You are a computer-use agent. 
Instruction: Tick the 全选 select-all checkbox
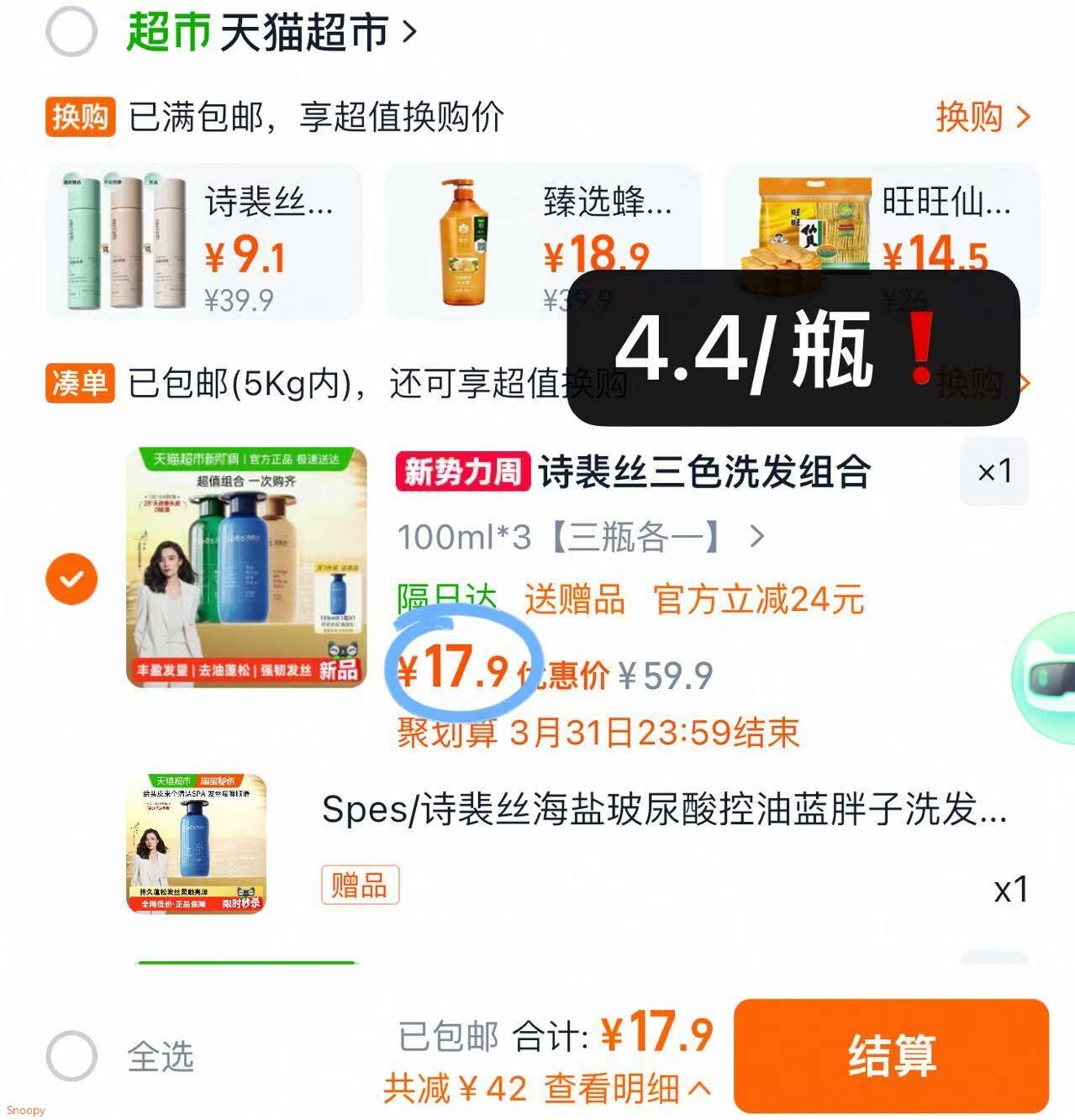tap(71, 1055)
